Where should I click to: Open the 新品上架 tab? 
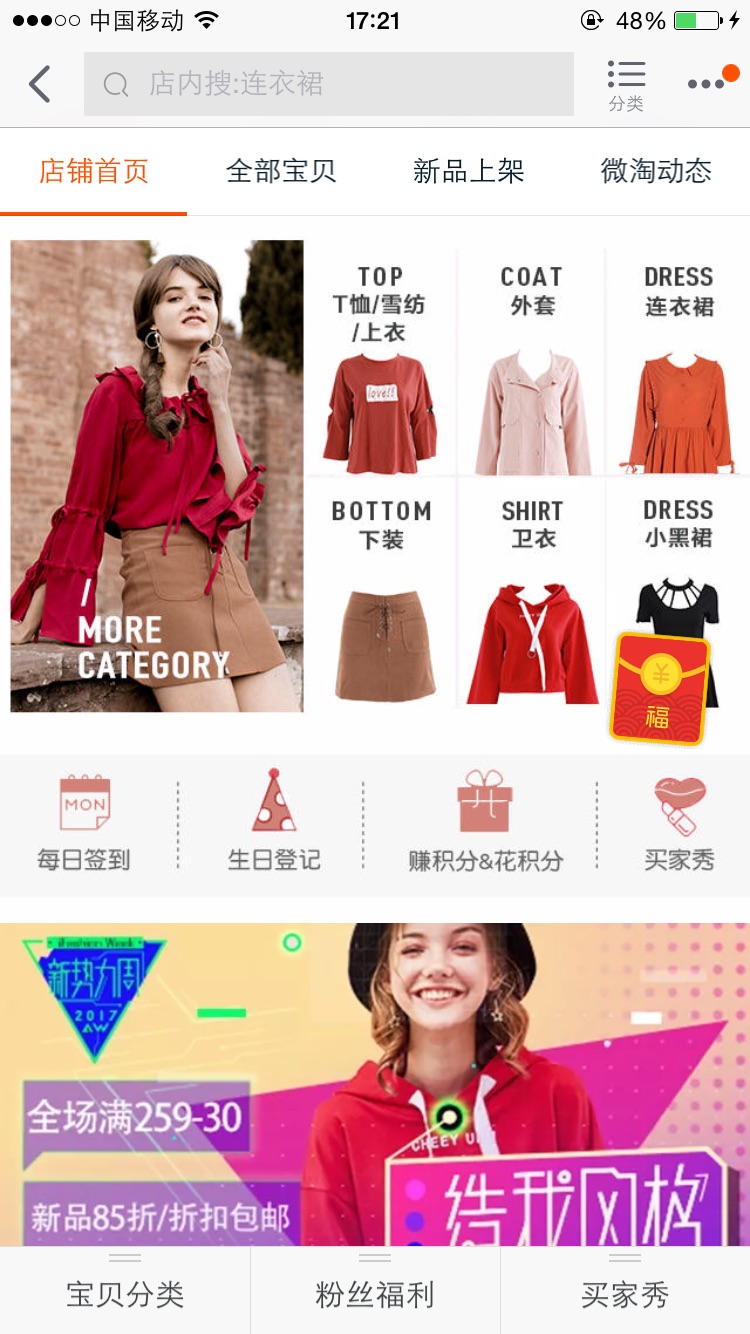coord(469,170)
